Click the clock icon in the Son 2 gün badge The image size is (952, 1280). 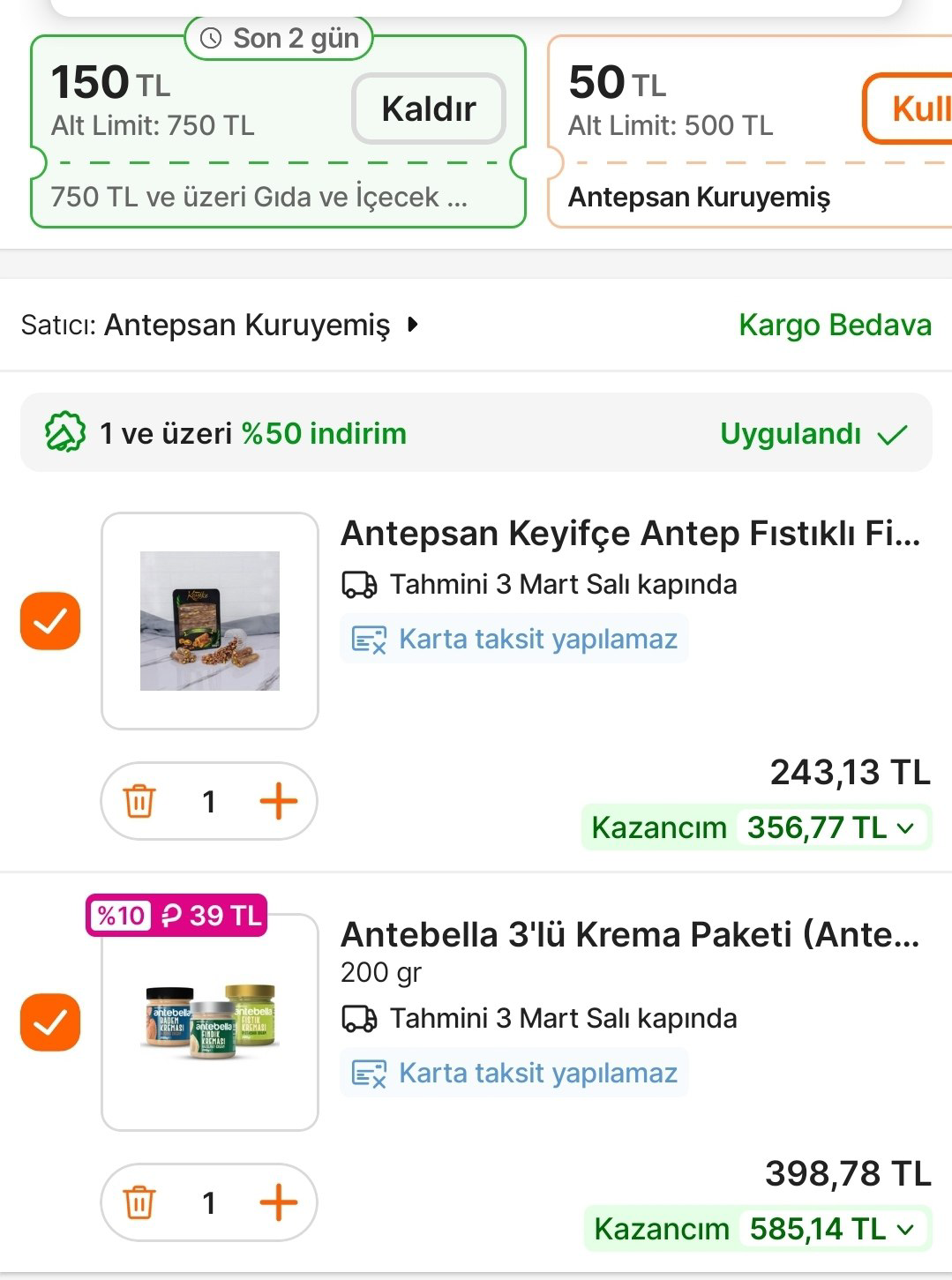[209, 38]
